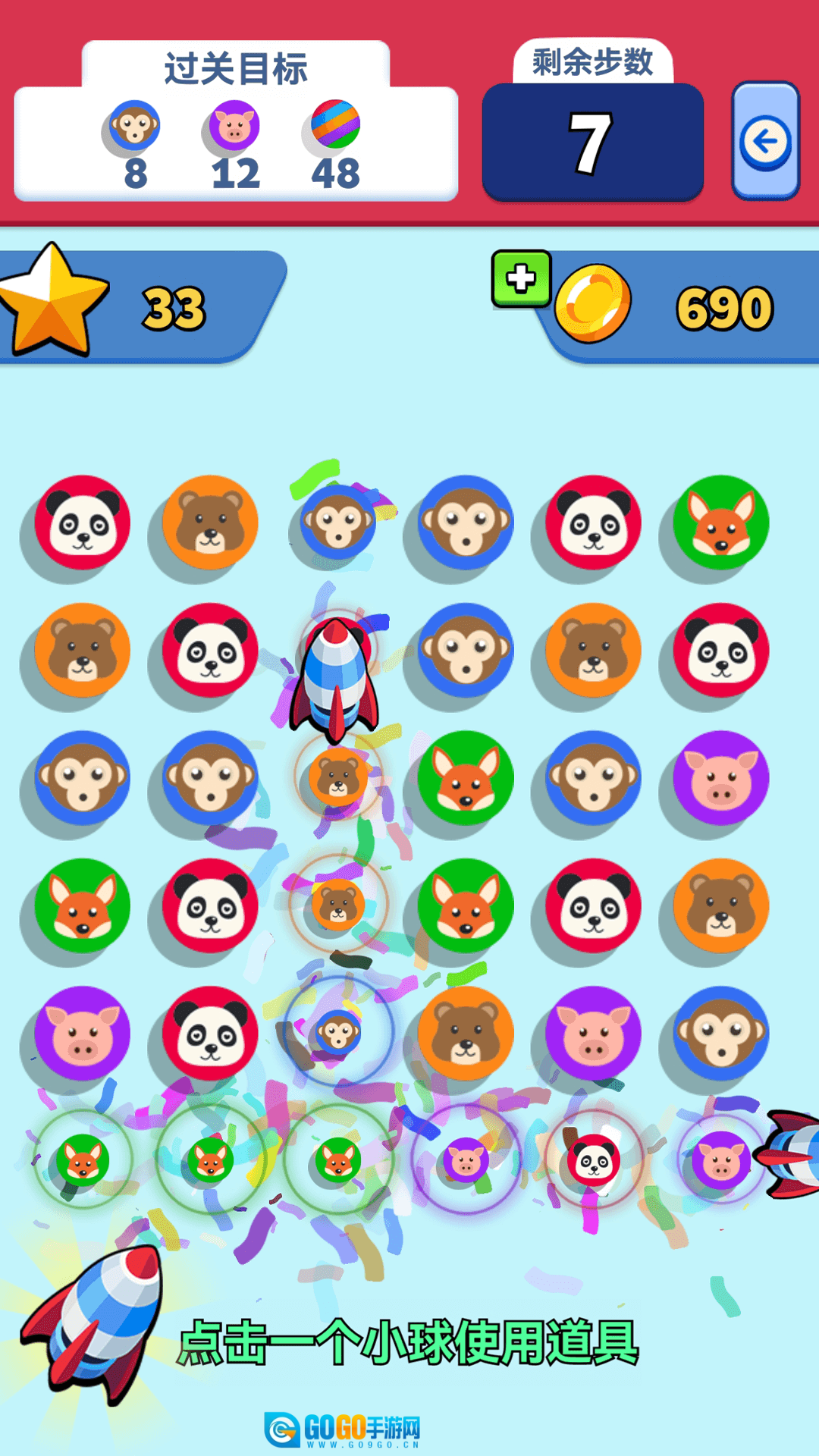The width and height of the screenshot is (819, 1456).
Task: Select the green fox ball in the top row
Action: (x=721, y=522)
